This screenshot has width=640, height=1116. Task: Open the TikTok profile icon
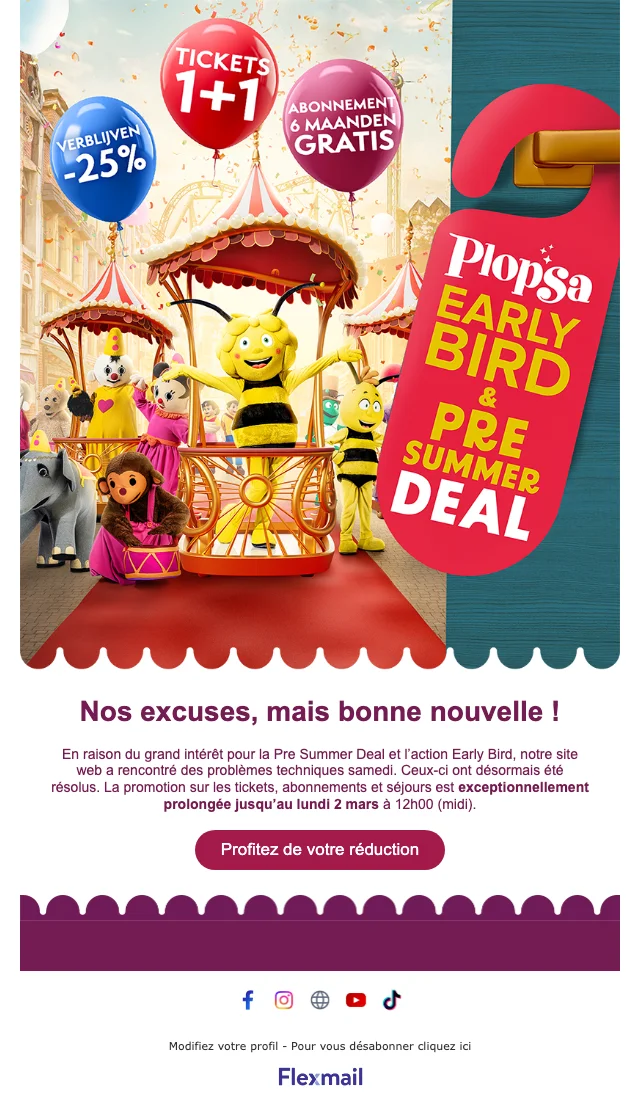pyautogui.click(x=392, y=1000)
